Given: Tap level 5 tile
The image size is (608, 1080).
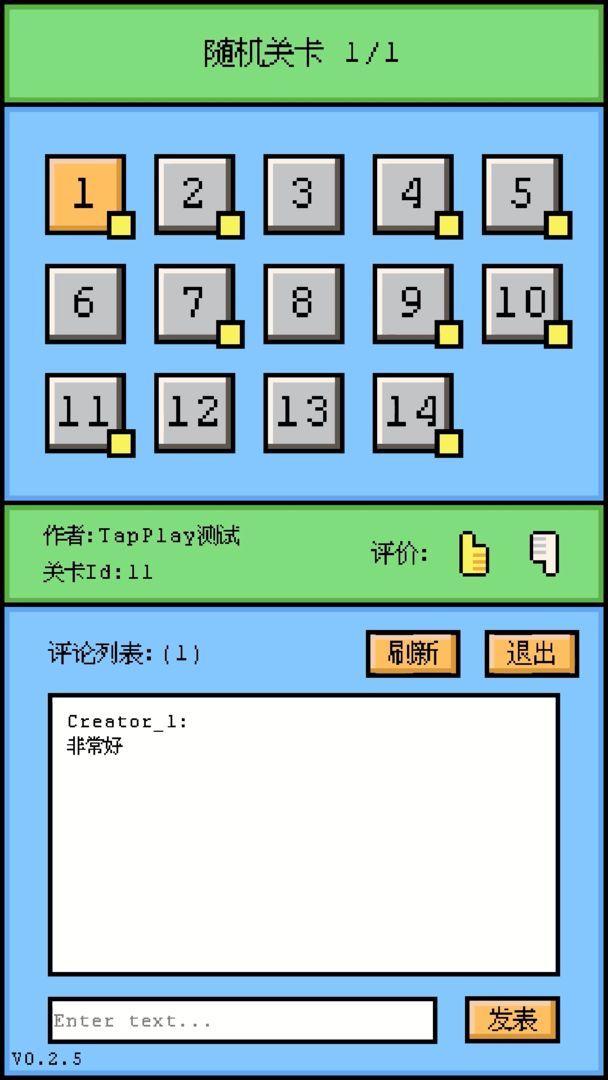Looking at the screenshot, I should coord(521,194).
